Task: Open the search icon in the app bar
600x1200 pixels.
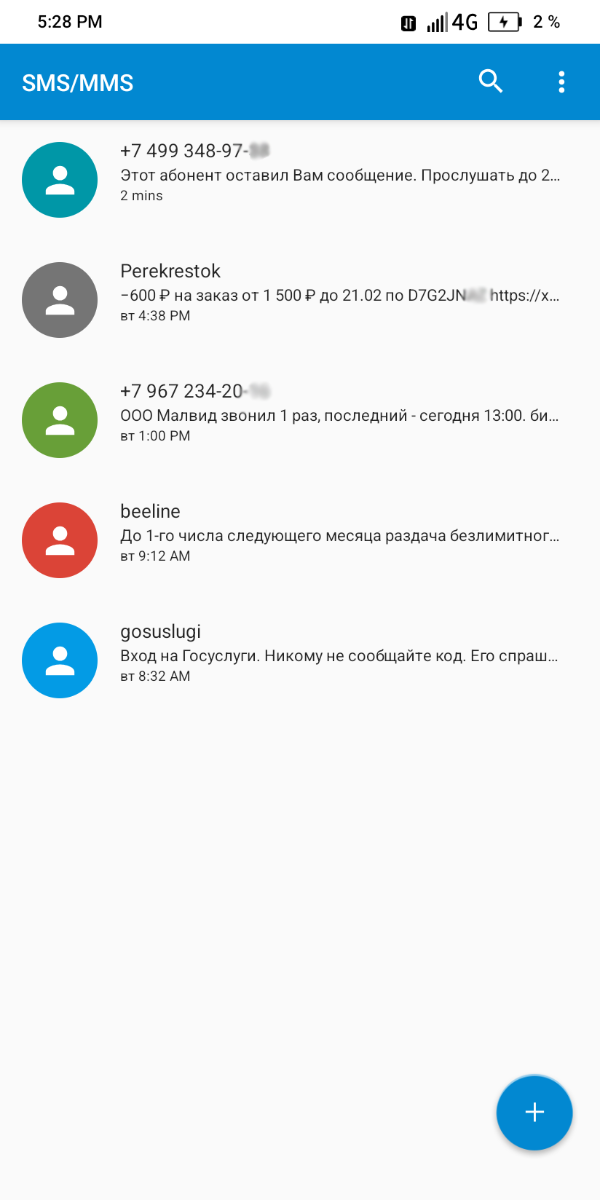Action: pyautogui.click(x=490, y=82)
